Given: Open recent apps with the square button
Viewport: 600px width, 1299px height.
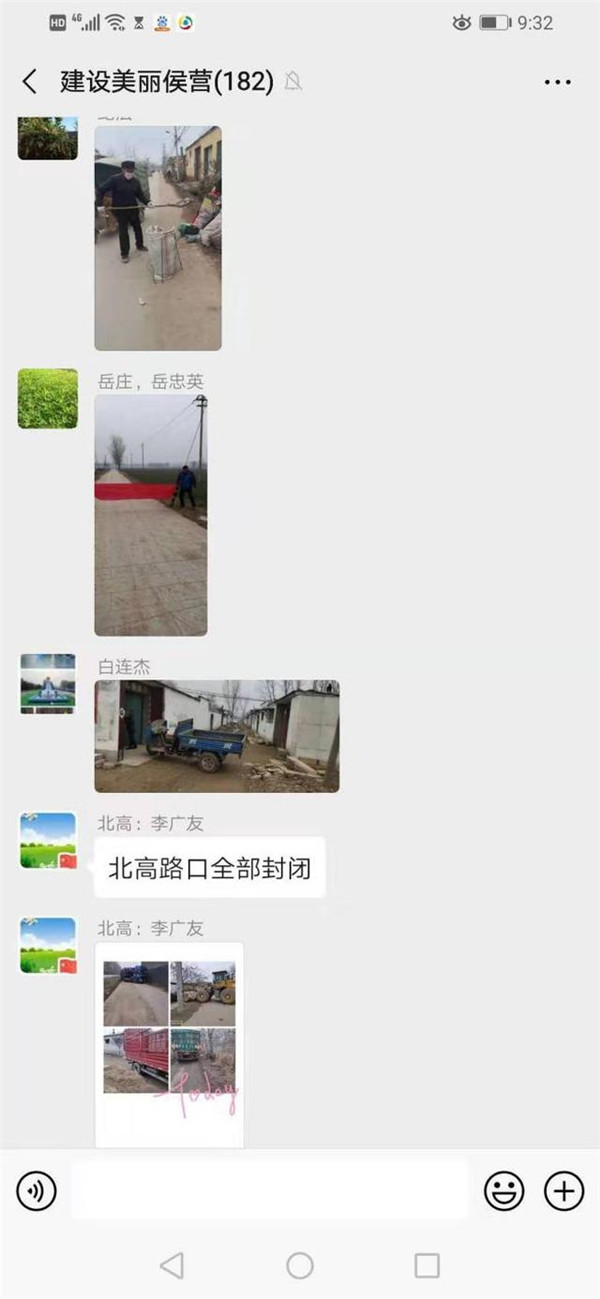Looking at the screenshot, I should click(427, 1265).
